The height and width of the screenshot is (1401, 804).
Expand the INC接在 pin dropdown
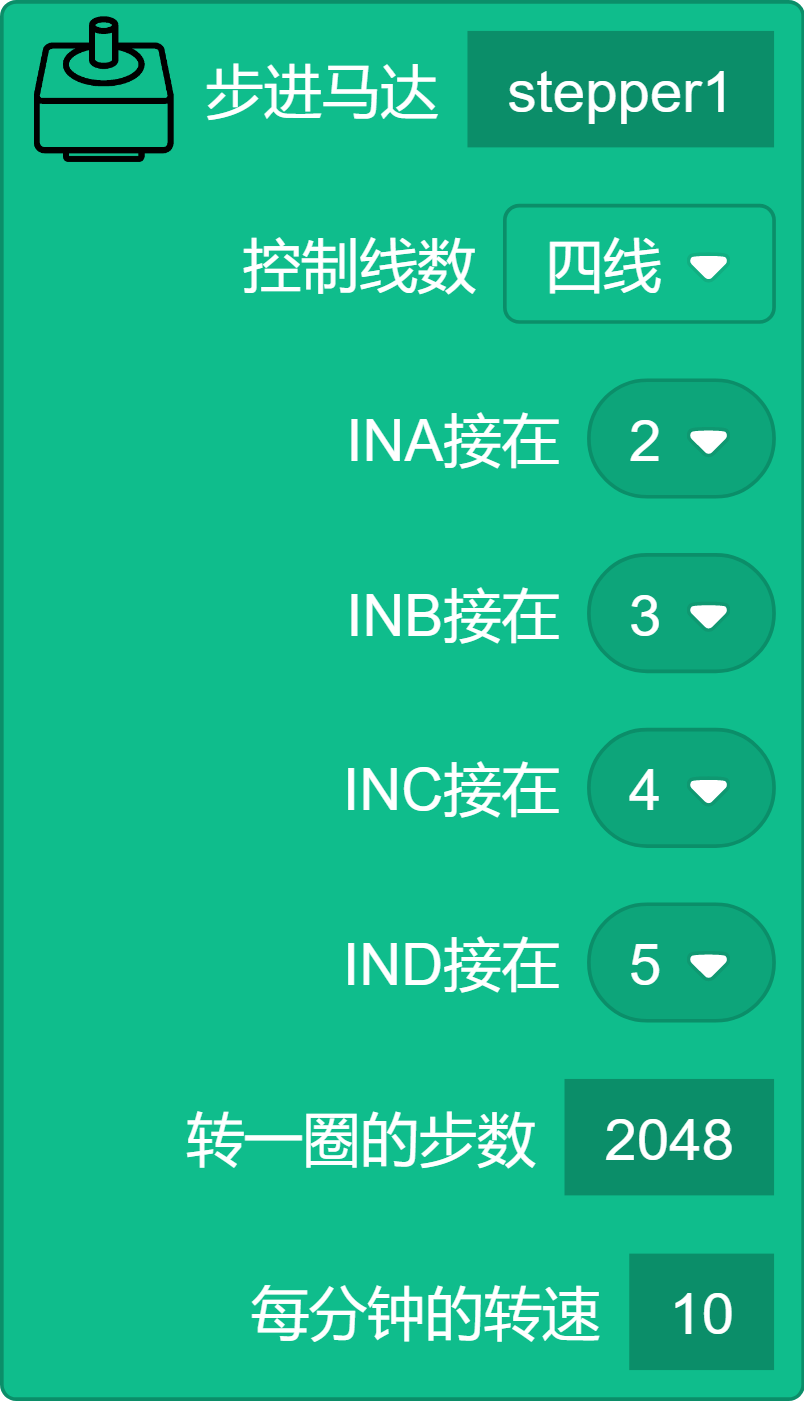point(680,789)
